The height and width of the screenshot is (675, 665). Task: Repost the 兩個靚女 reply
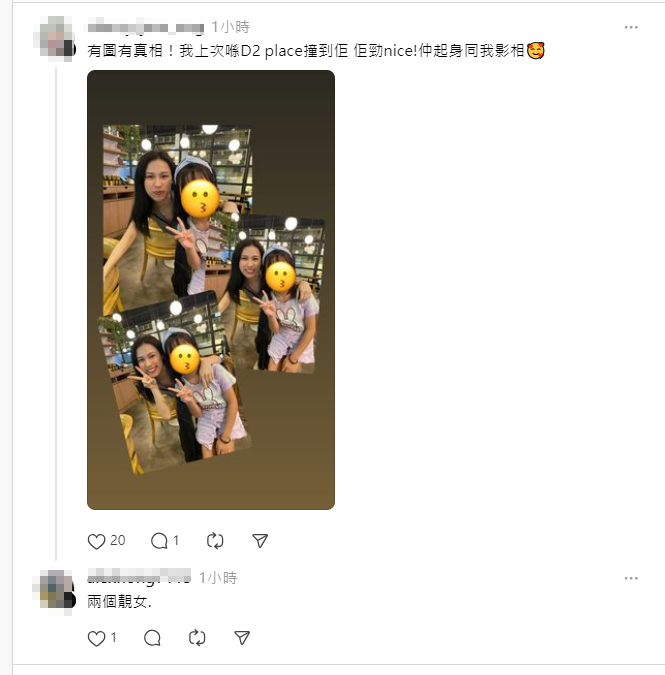coord(197,638)
